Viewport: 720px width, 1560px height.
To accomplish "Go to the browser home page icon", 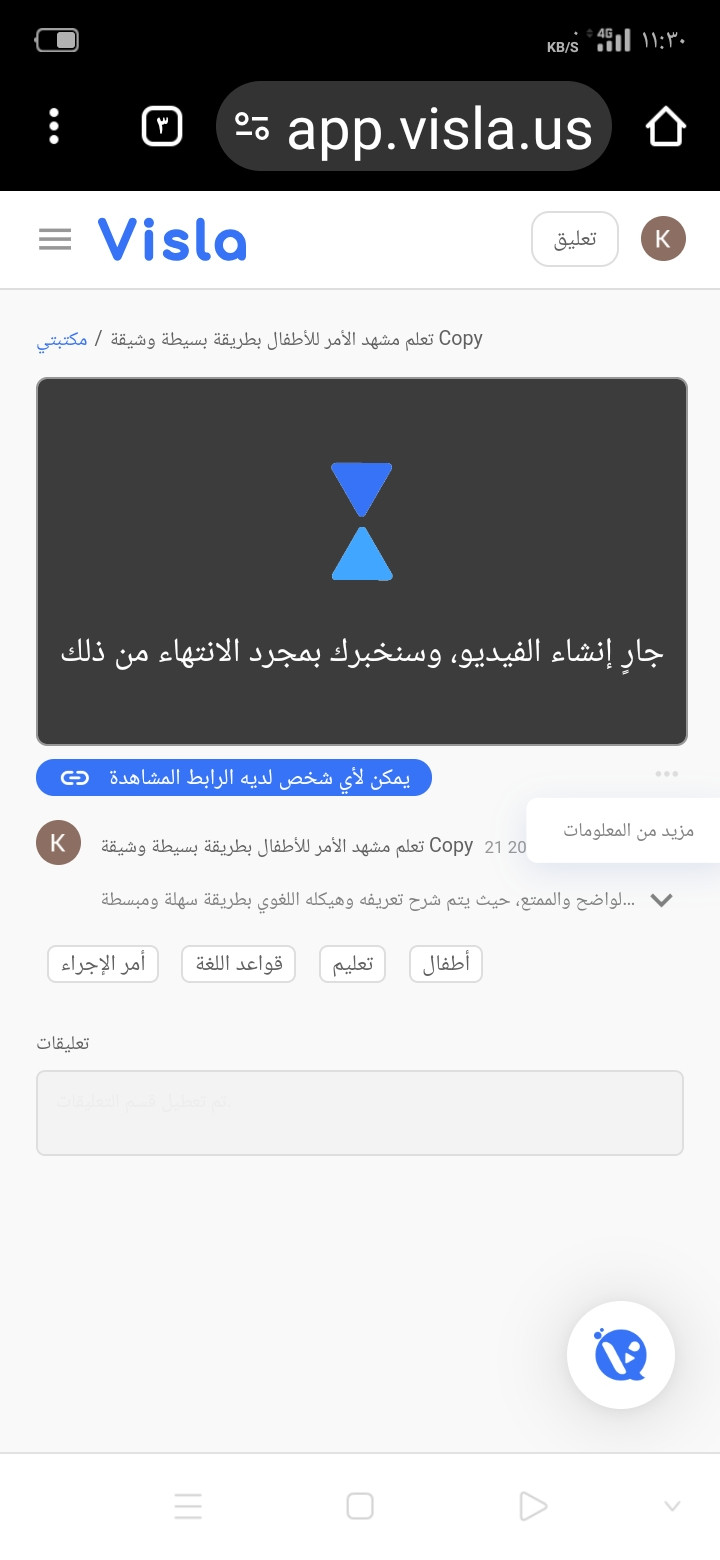I will tap(666, 127).
